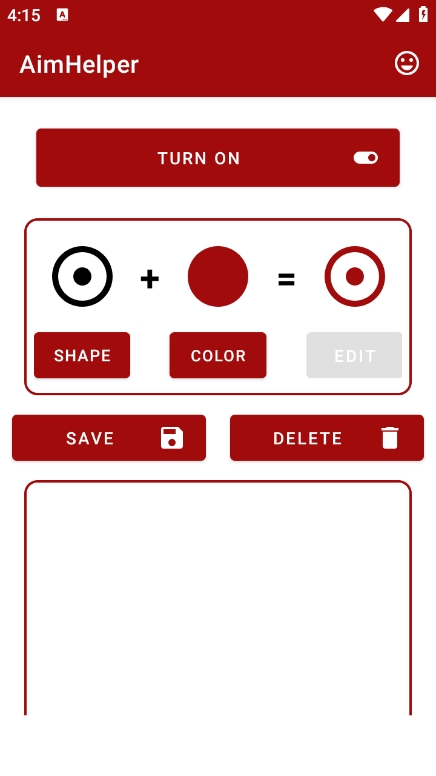
Task: Choose a crosshair color
Action: (218, 355)
